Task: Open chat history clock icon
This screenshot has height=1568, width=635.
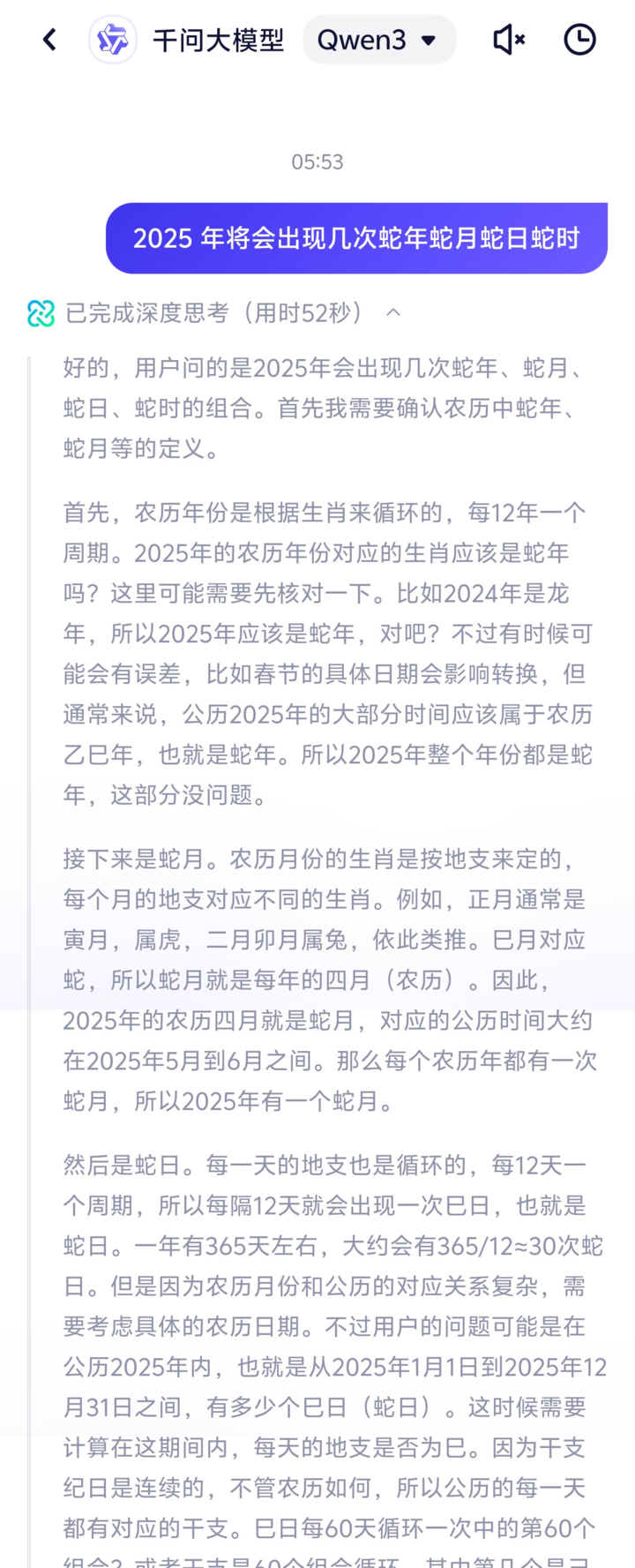Action: pyautogui.click(x=579, y=40)
